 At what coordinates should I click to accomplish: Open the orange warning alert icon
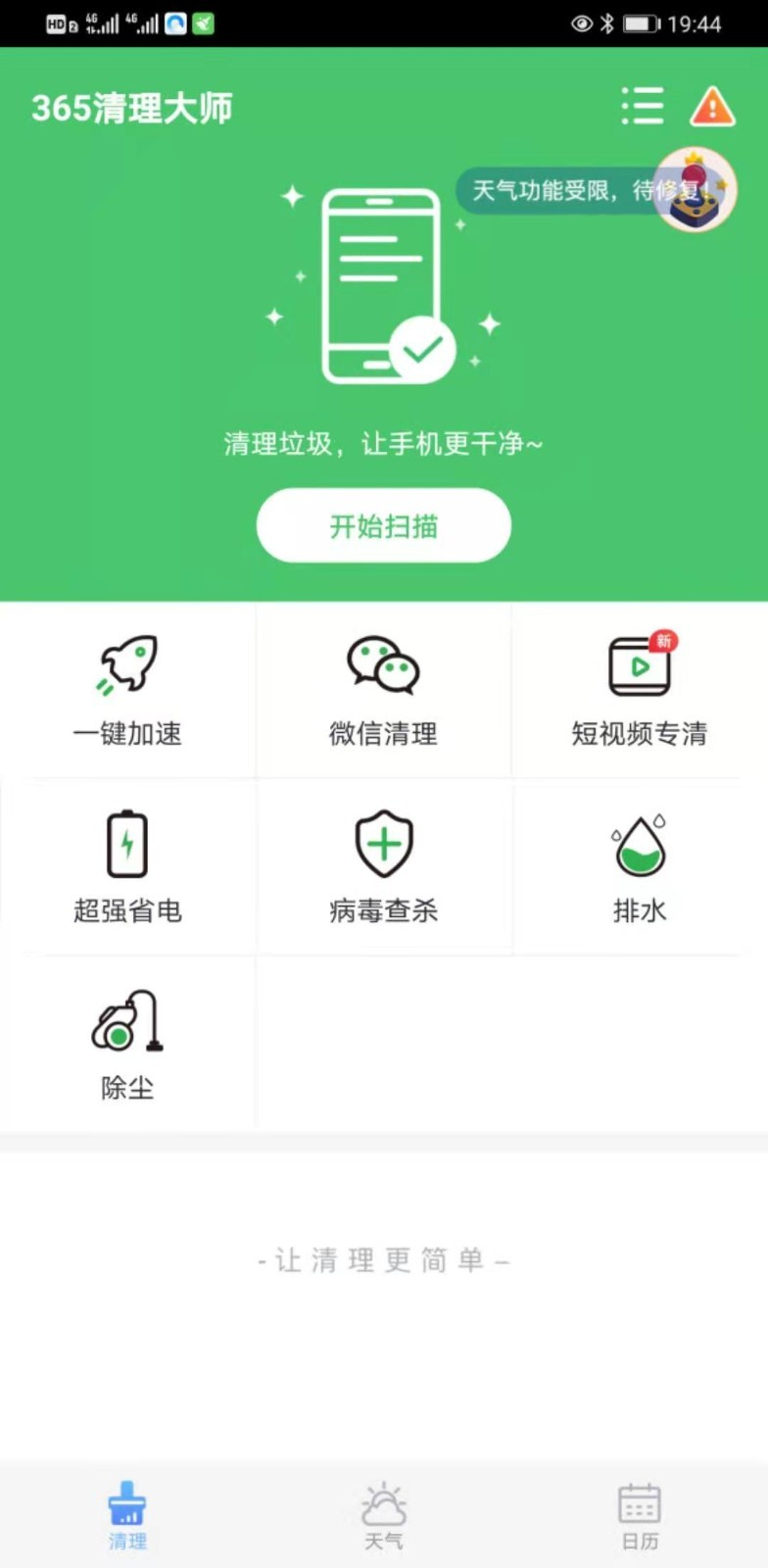[712, 106]
